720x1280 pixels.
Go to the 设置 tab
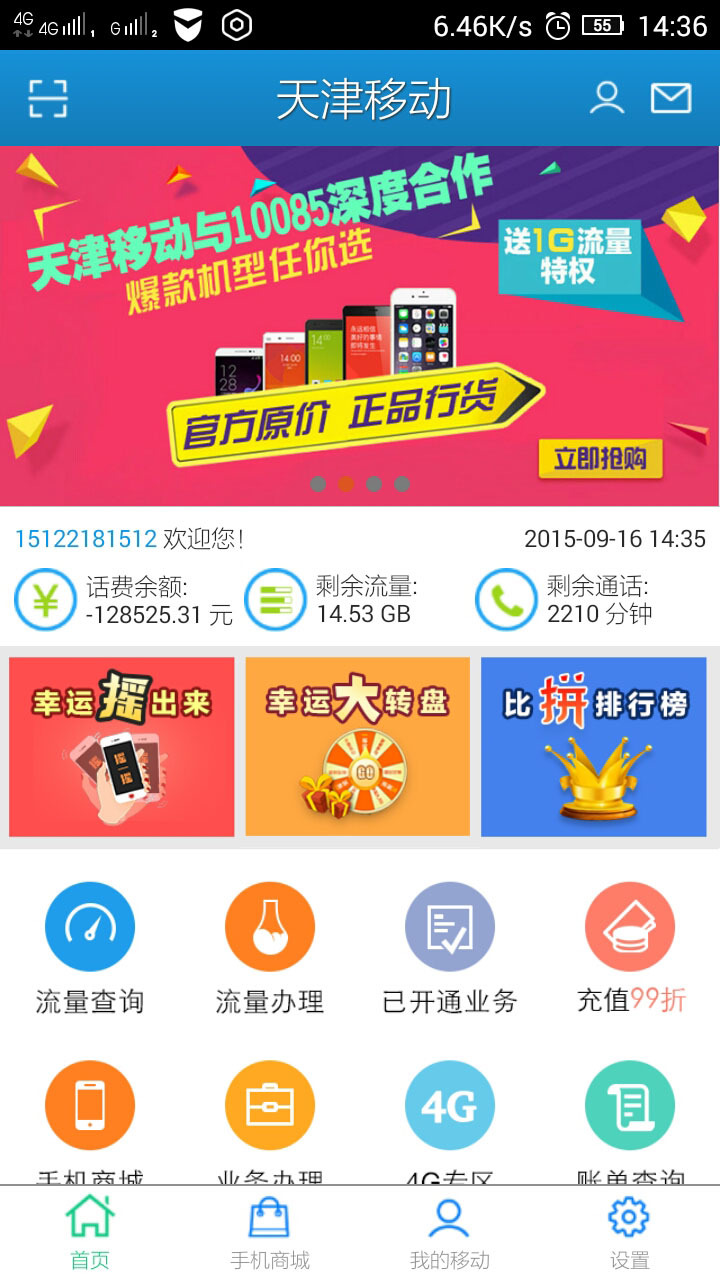click(x=630, y=1234)
